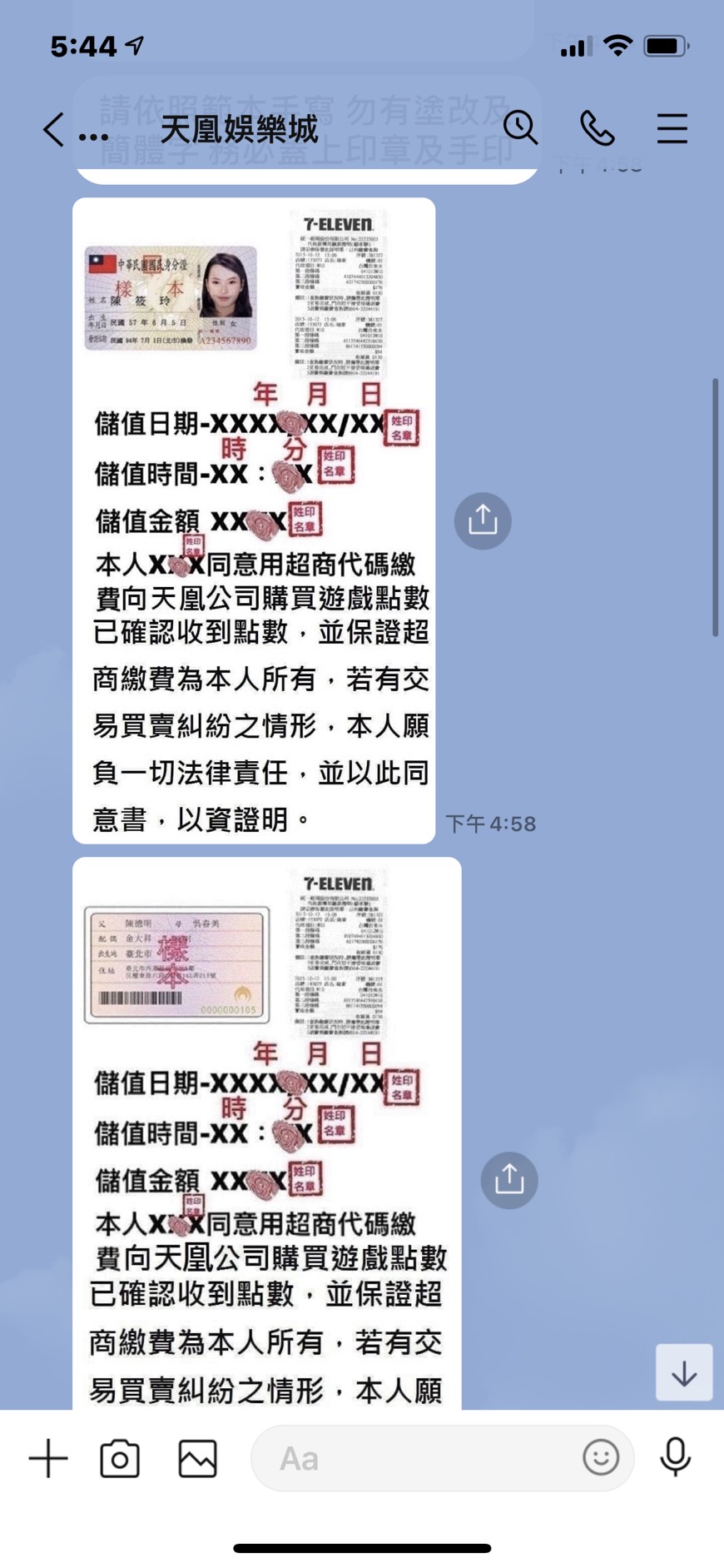Open the image with the ID card front sample
Screen dimensions: 724x1568
tap(254, 520)
